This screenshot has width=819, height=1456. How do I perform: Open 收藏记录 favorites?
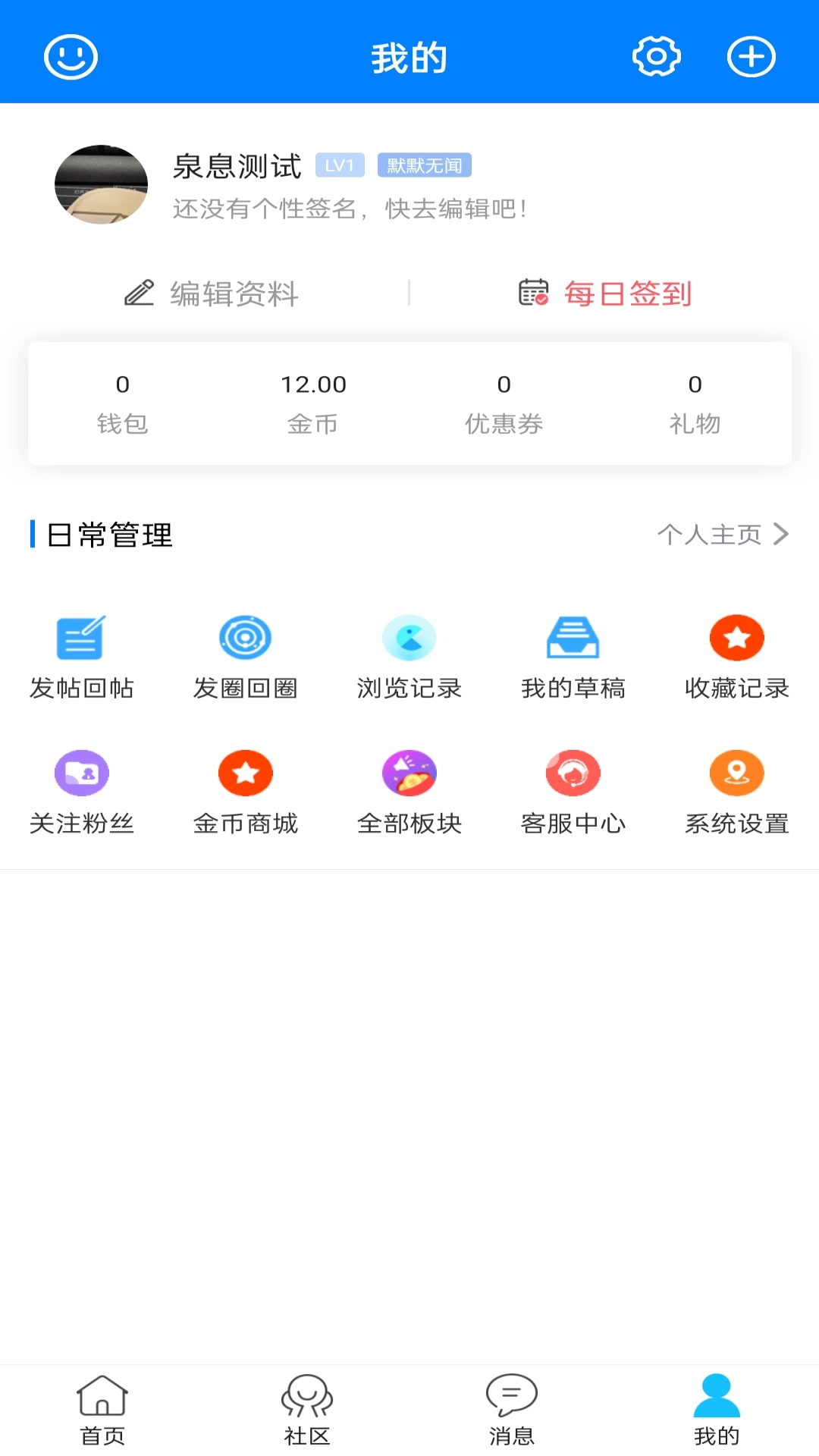pyautogui.click(x=736, y=656)
